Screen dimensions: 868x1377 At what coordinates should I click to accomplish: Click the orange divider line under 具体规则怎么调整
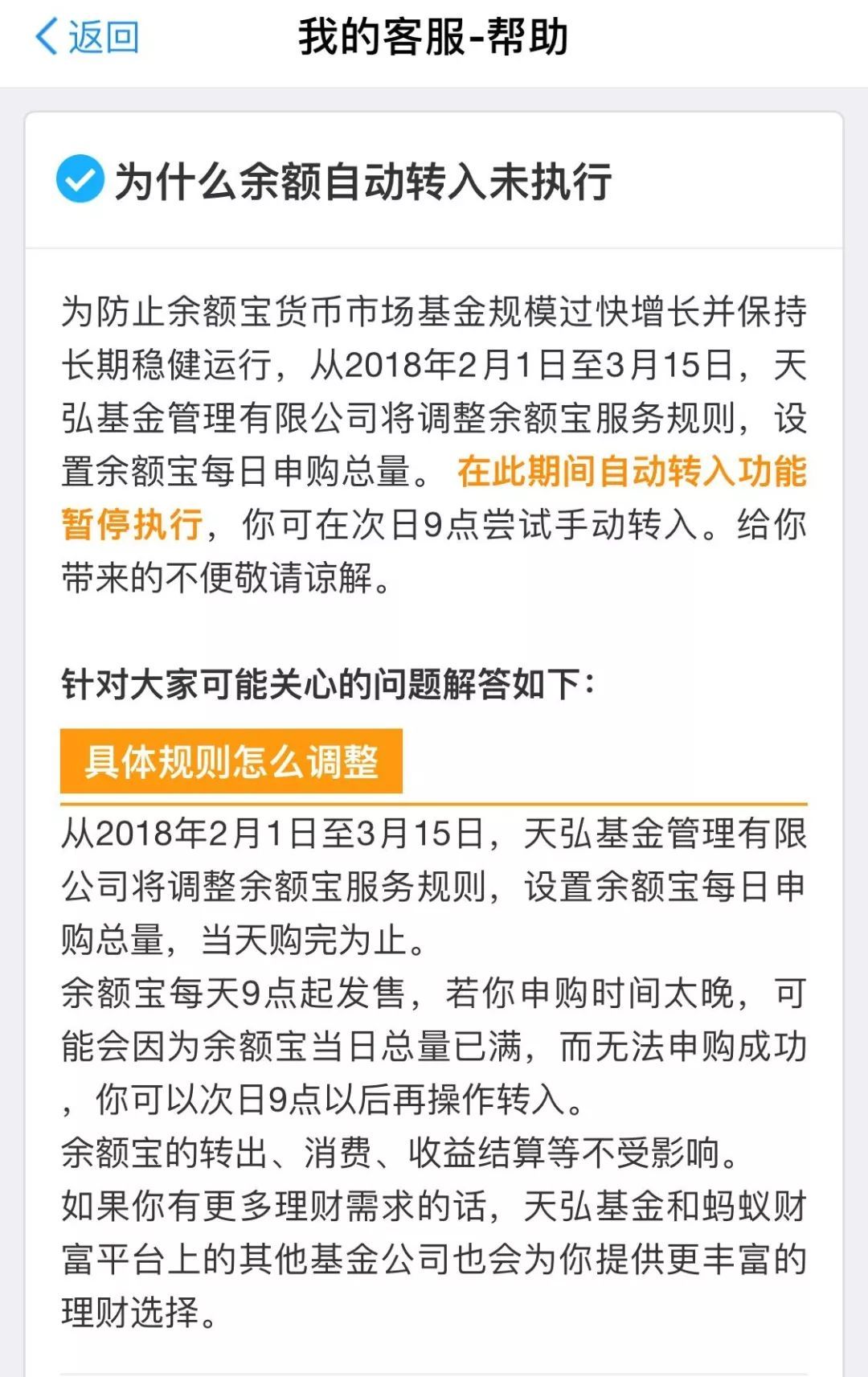coord(434,802)
